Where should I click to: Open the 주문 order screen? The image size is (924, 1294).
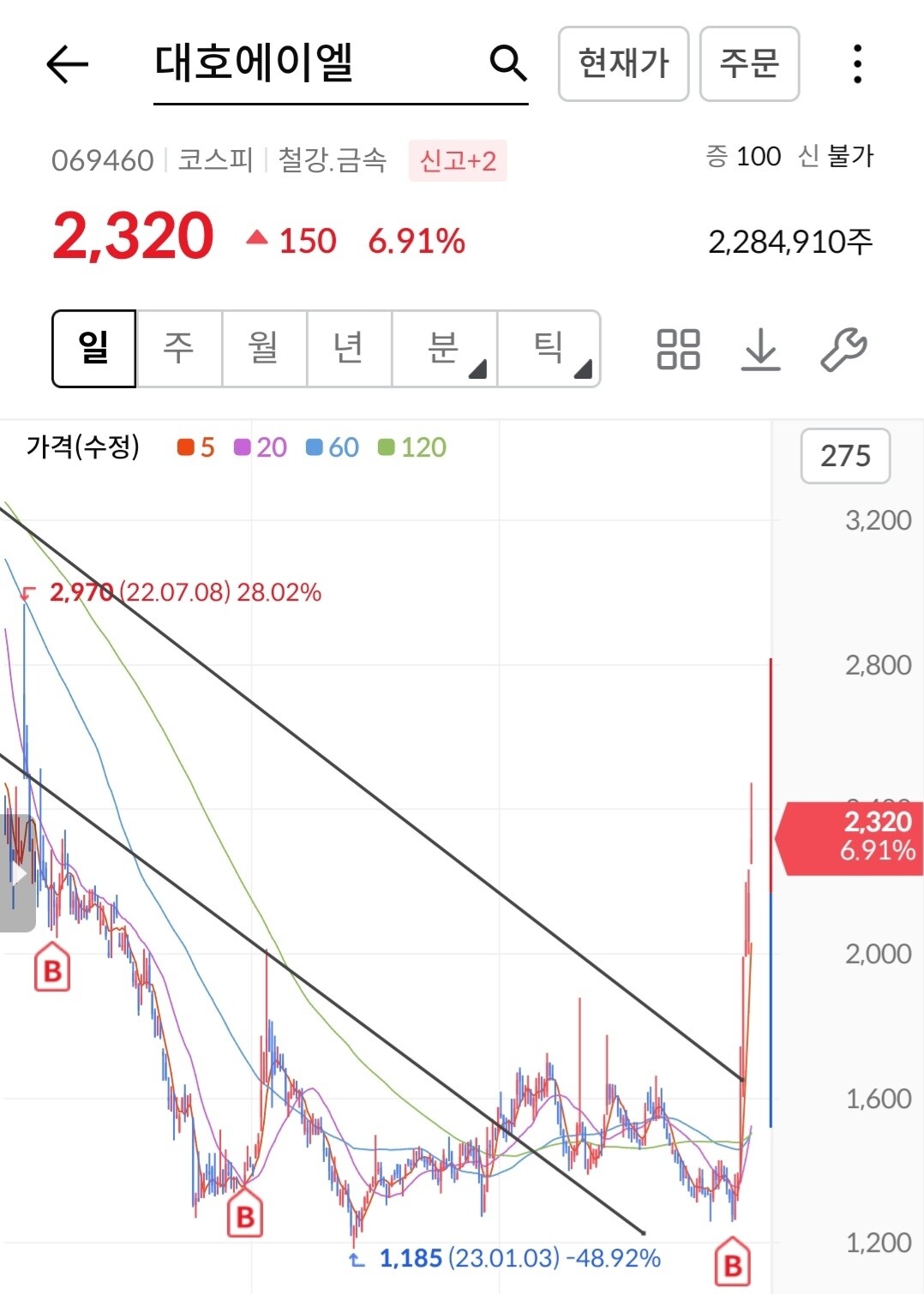[749, 63]
